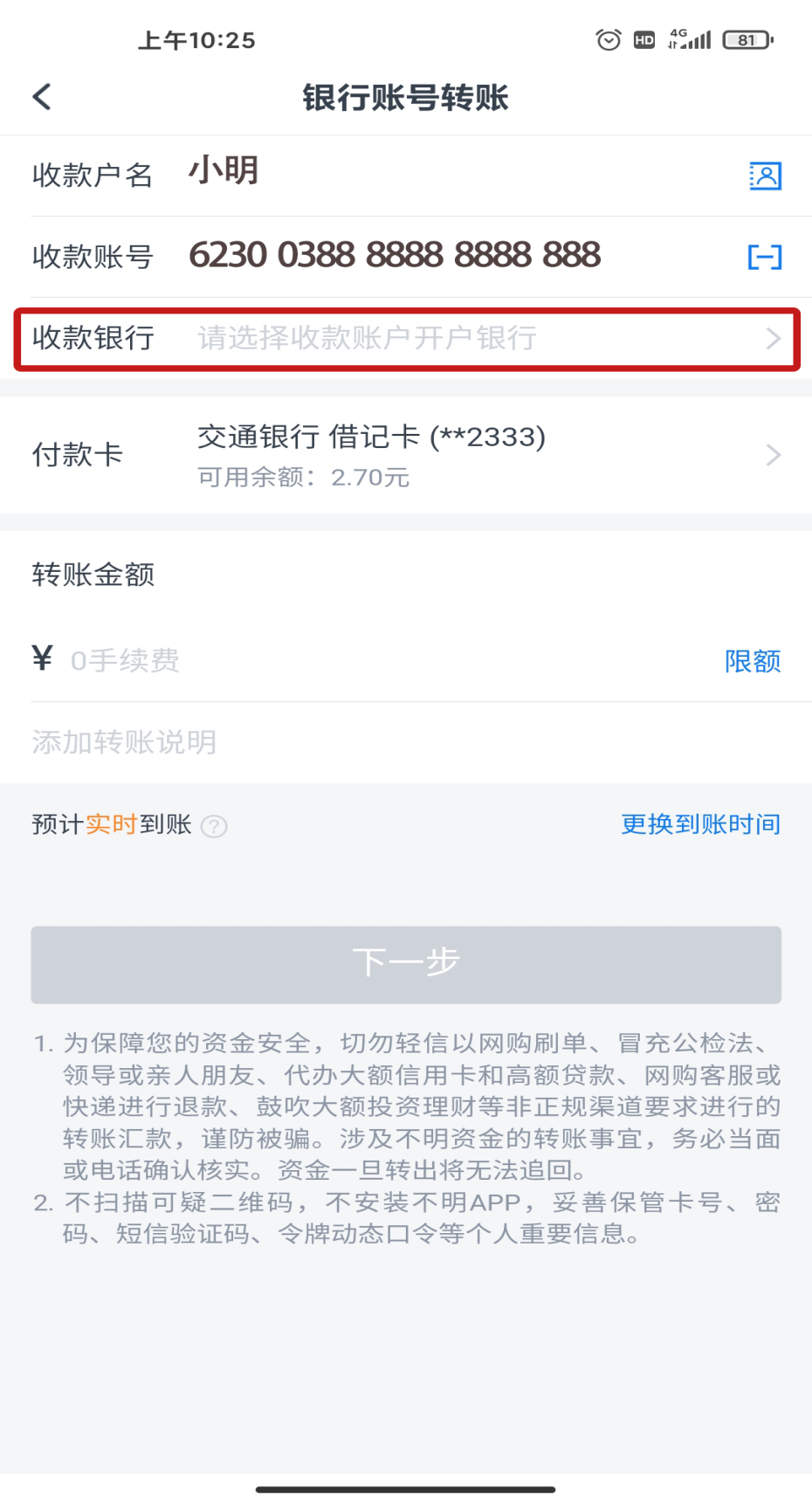Open help icon next to 预计实时到账

coord(214,826)
